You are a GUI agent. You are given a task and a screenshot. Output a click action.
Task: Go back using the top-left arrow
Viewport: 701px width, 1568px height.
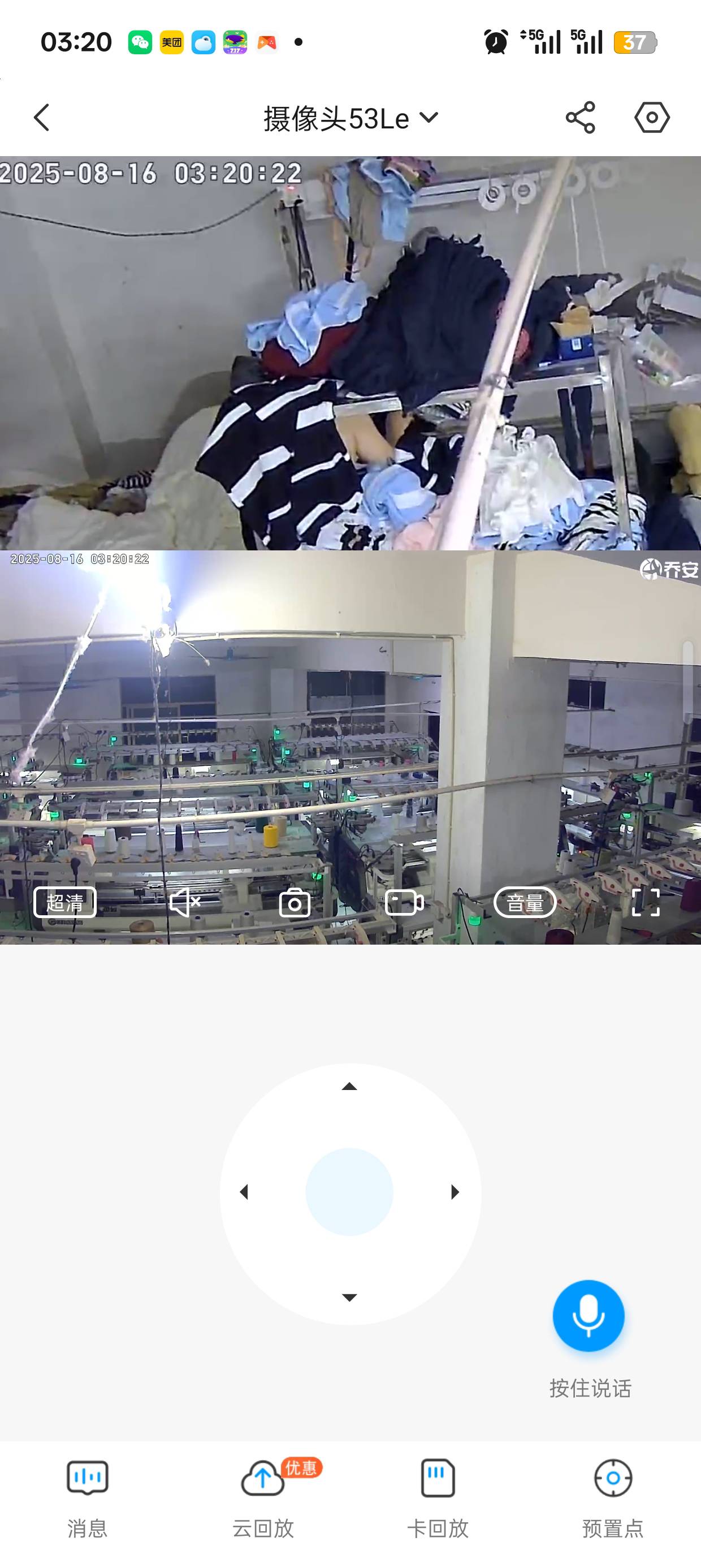click(41, 118)
